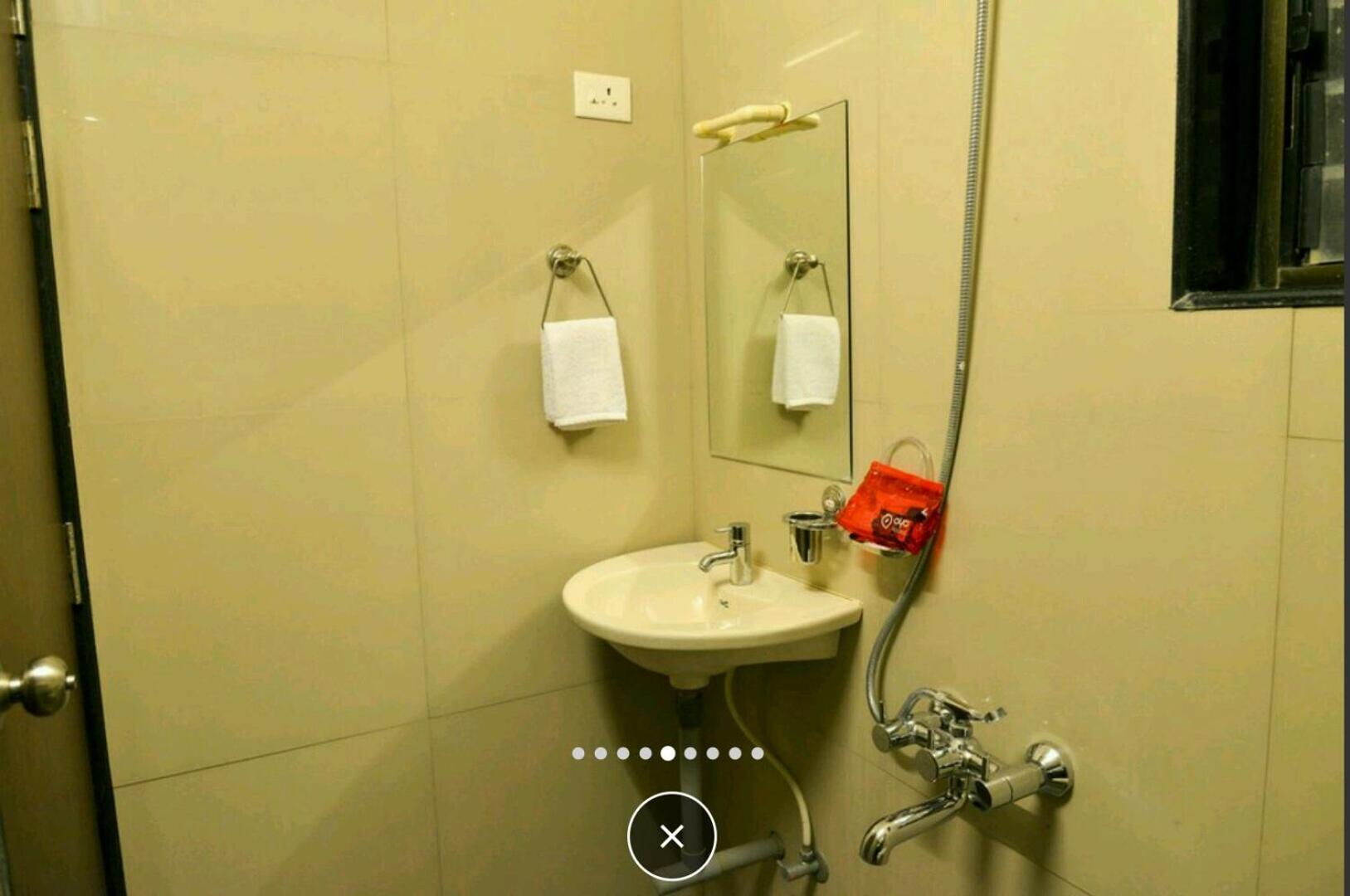Close the full-screen photo viewer
This screenshot has height=896, width=1350.
pyautogui.click(x=671, y=835)
